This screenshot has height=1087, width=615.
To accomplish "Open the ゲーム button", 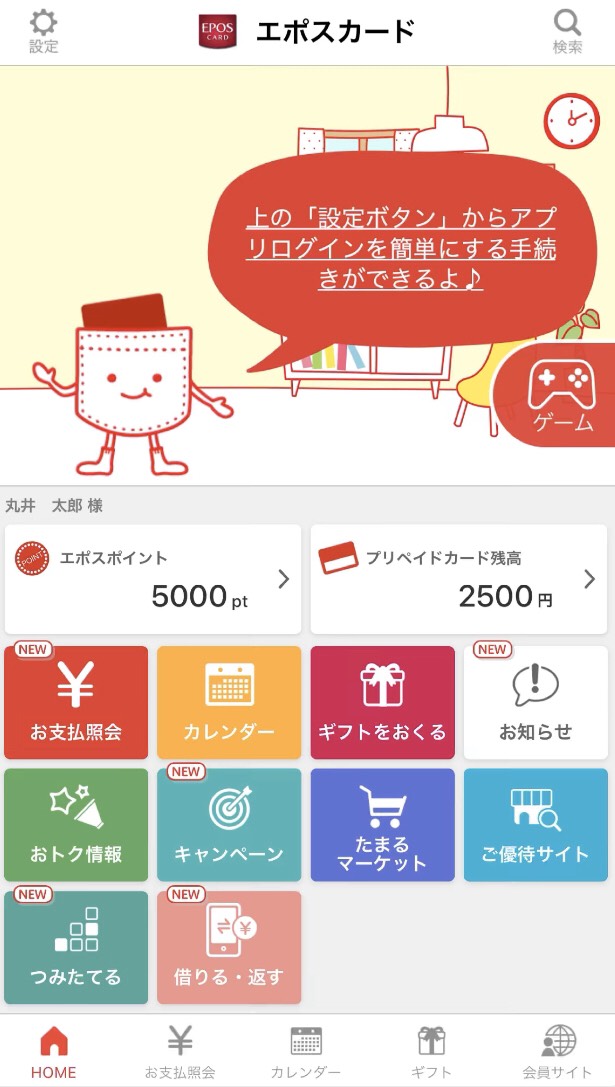I will click(x=561, y=397).
